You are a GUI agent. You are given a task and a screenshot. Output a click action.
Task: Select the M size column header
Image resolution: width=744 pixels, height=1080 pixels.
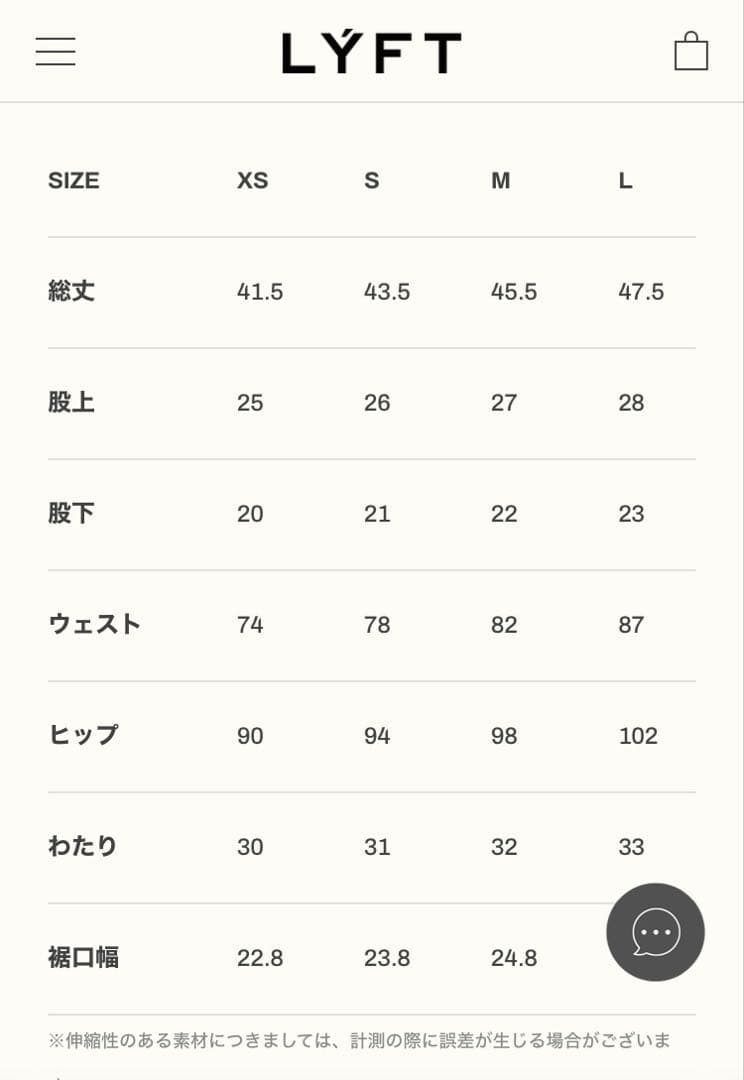click(501, 181)
